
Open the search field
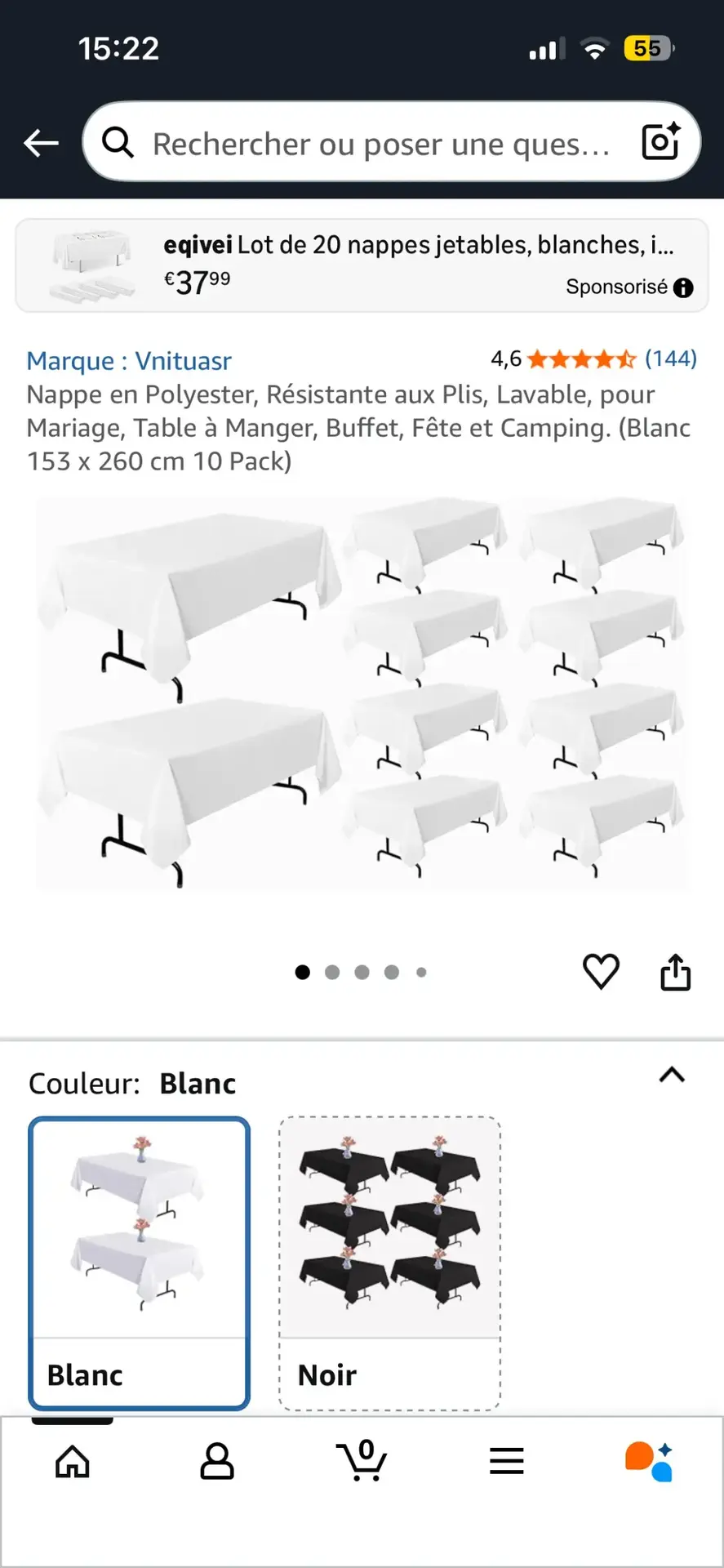380,144
